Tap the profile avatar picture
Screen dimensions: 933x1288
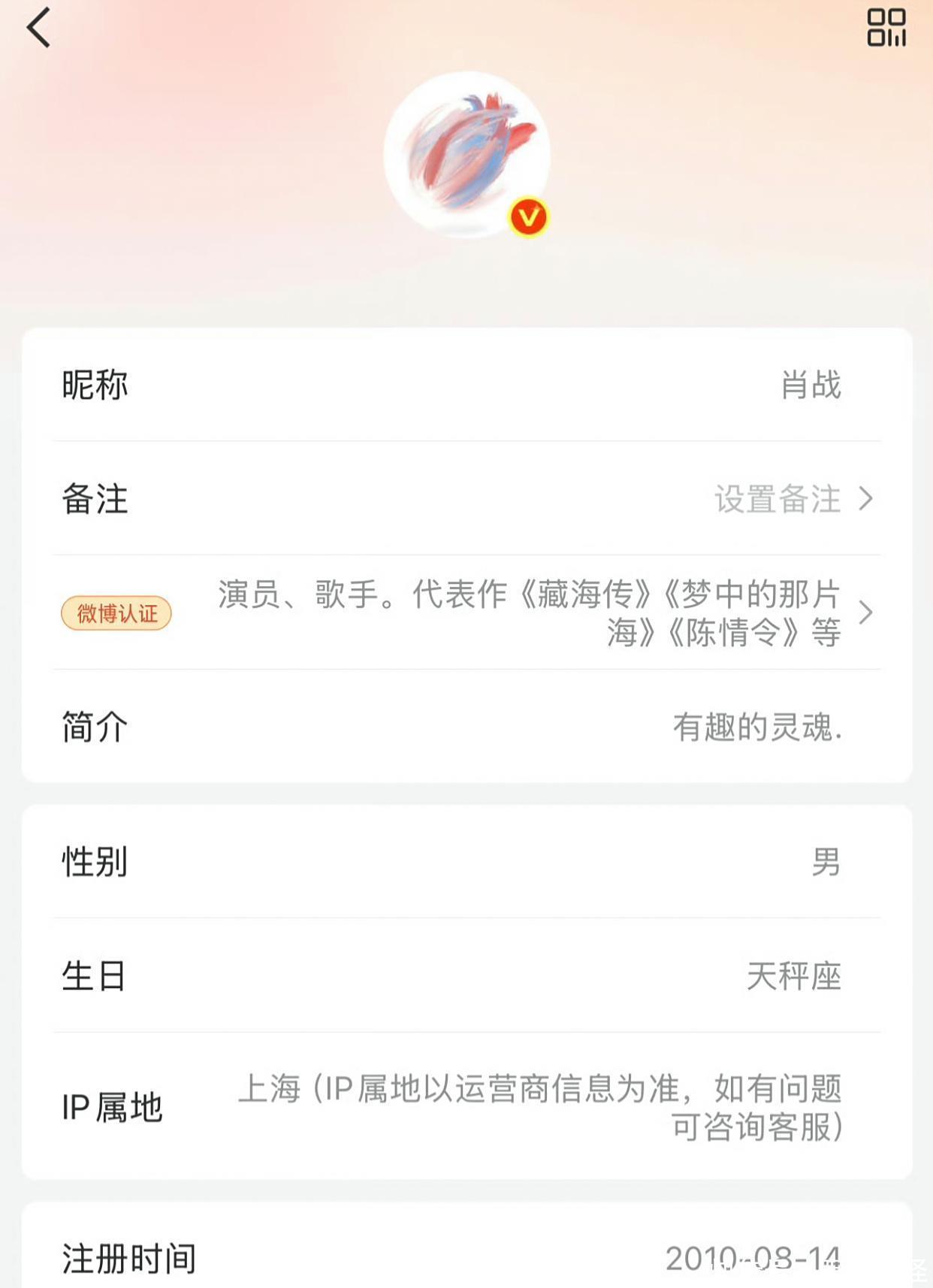click(x=466, y=154)
